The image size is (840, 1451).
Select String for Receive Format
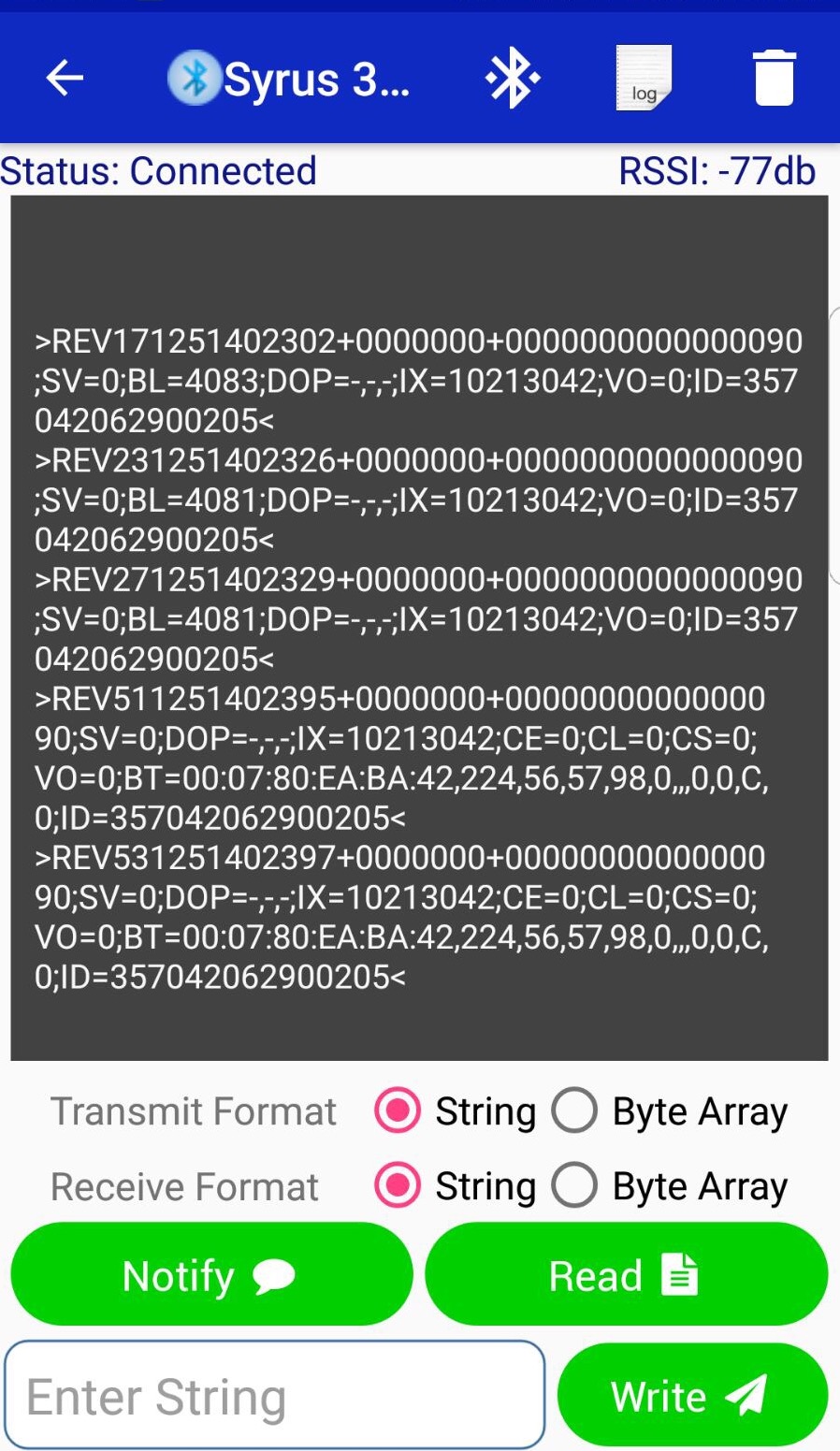pyautogui.click(x=398, y=1186)
